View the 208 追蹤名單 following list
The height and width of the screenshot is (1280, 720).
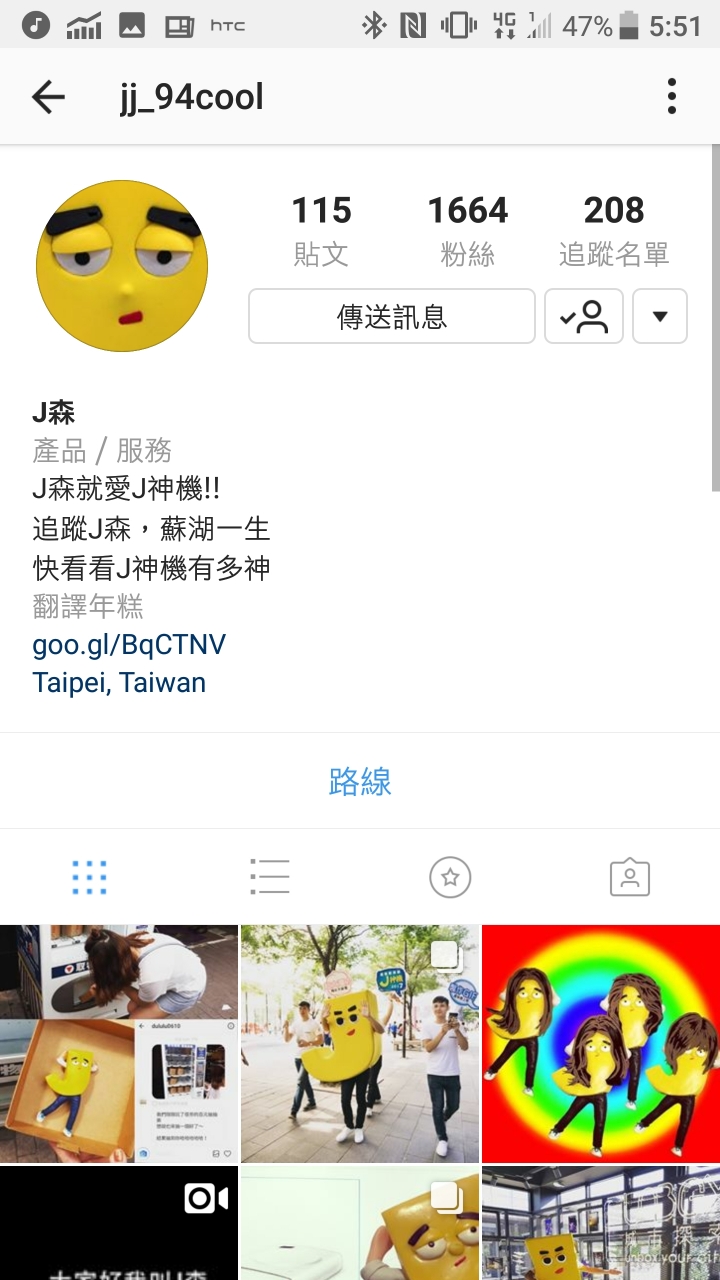click(x=614, y=230)
